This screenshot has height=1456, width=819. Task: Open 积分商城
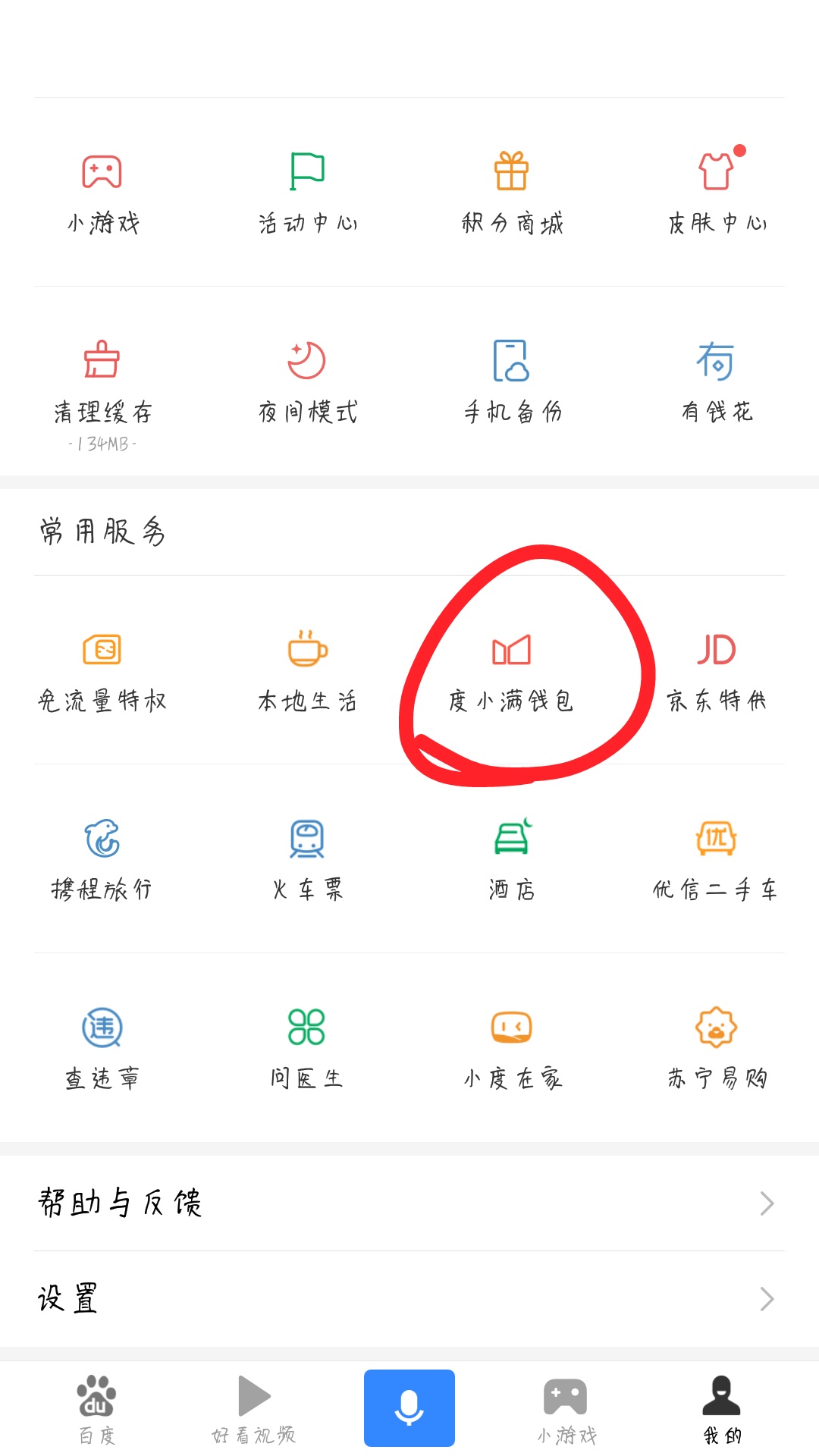coord(512,192)
